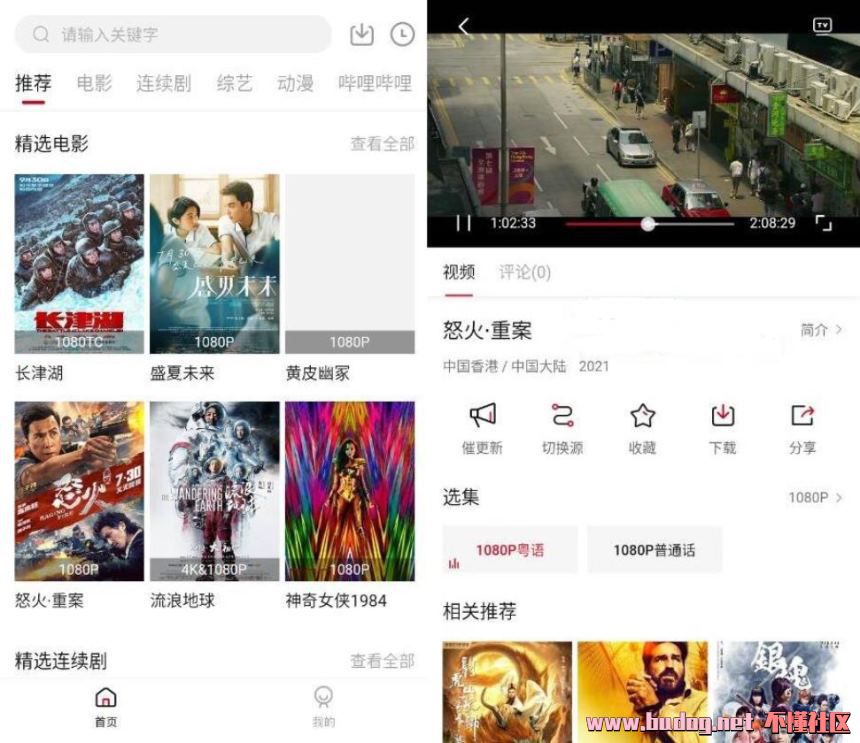The width and height of the screenshot is (860, 743).
Task: Pause the playing video
Action: coord(463,223)
